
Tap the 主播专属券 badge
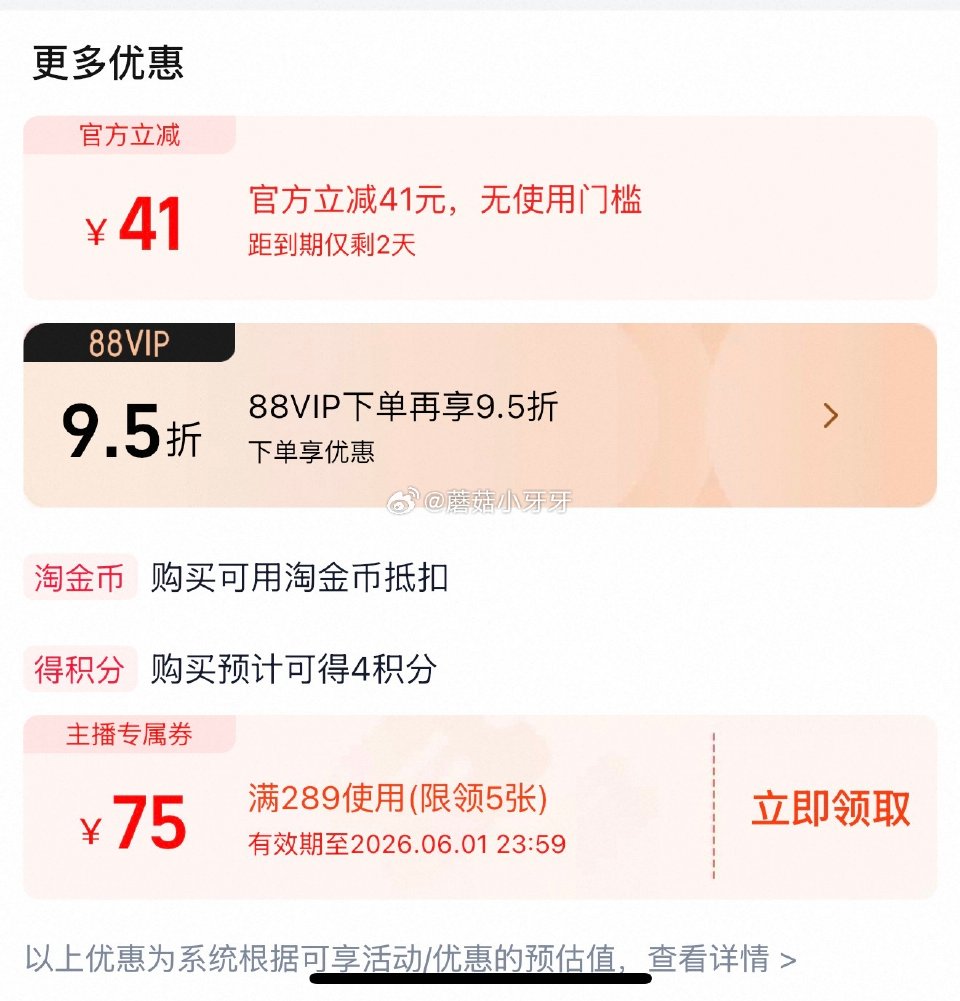point(130,732)
